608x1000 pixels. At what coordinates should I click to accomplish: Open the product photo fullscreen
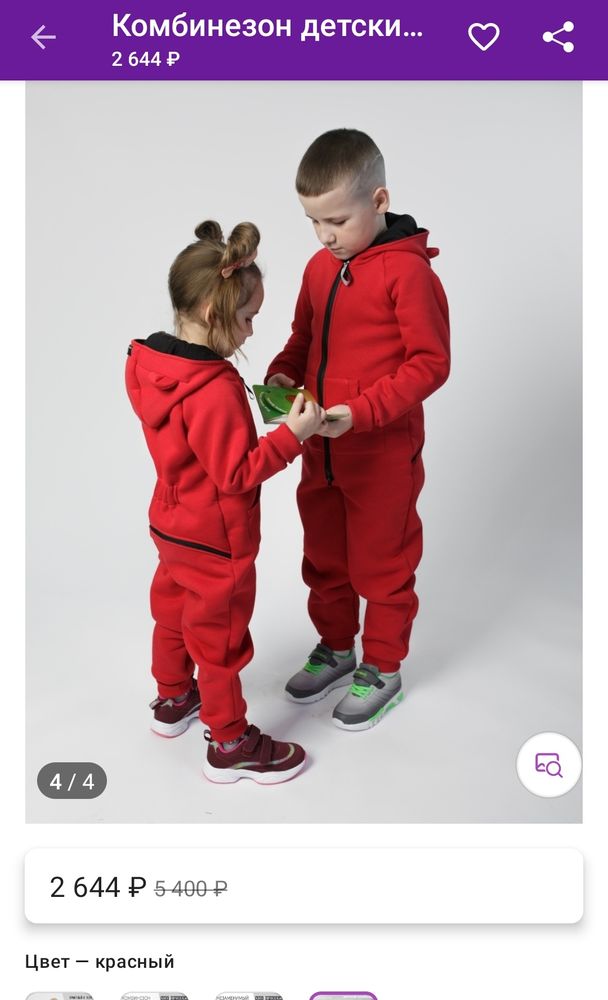click(304, 452)
